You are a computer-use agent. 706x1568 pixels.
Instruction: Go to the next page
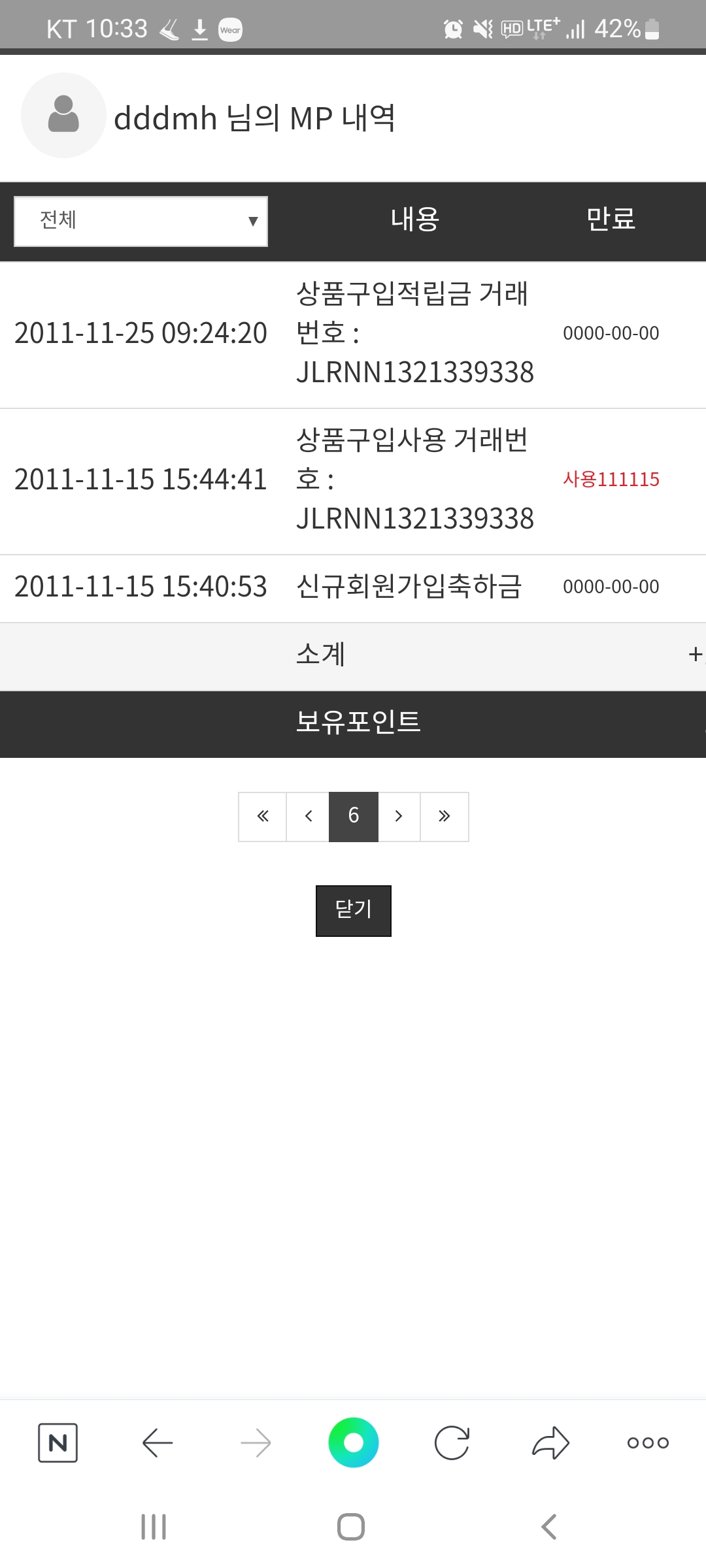click(399, 816)
